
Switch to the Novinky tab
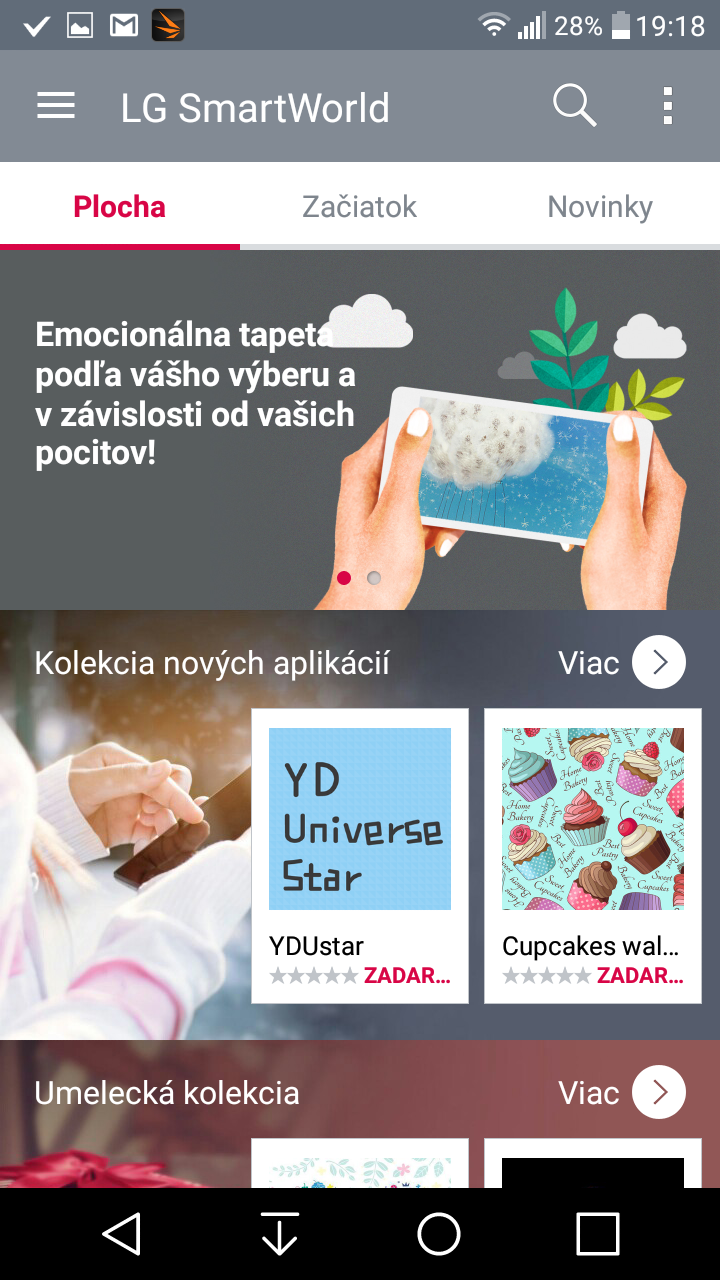click(600, 207)
